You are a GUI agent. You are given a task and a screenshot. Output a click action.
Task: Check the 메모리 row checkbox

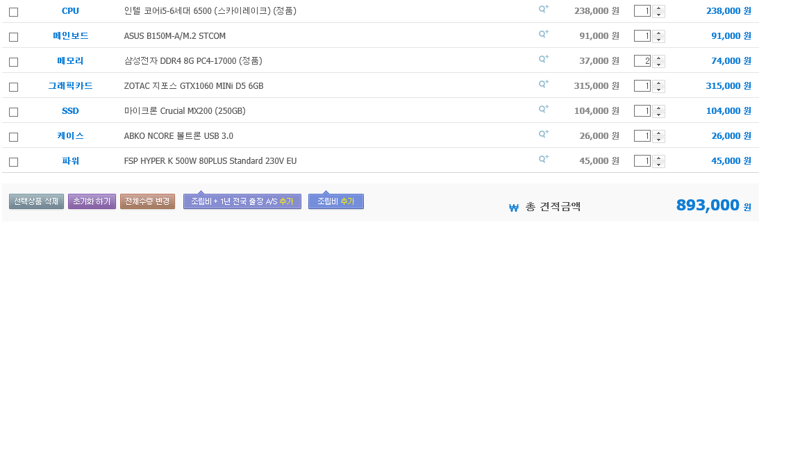13,61
